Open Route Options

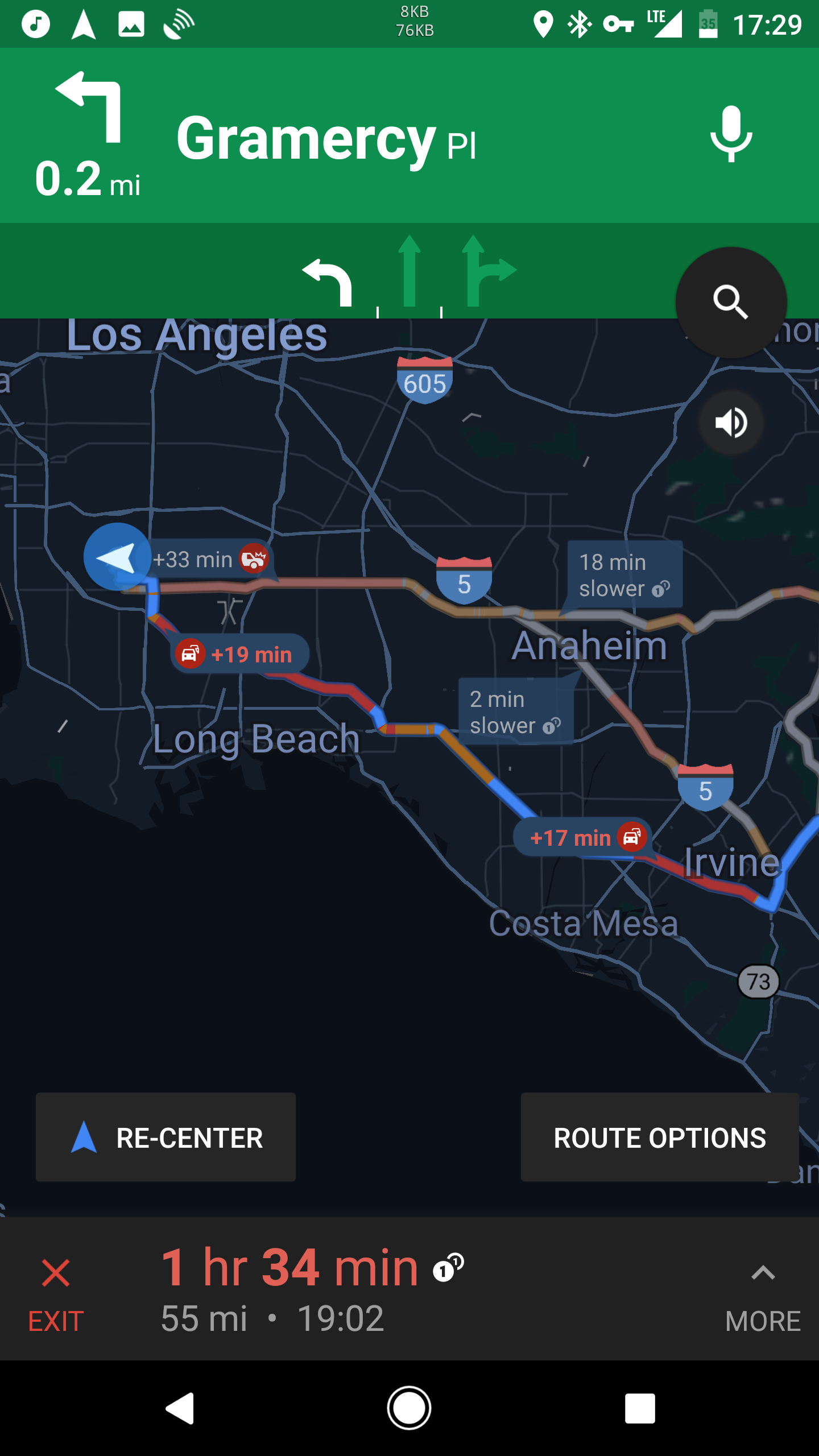pos(660,1137)
